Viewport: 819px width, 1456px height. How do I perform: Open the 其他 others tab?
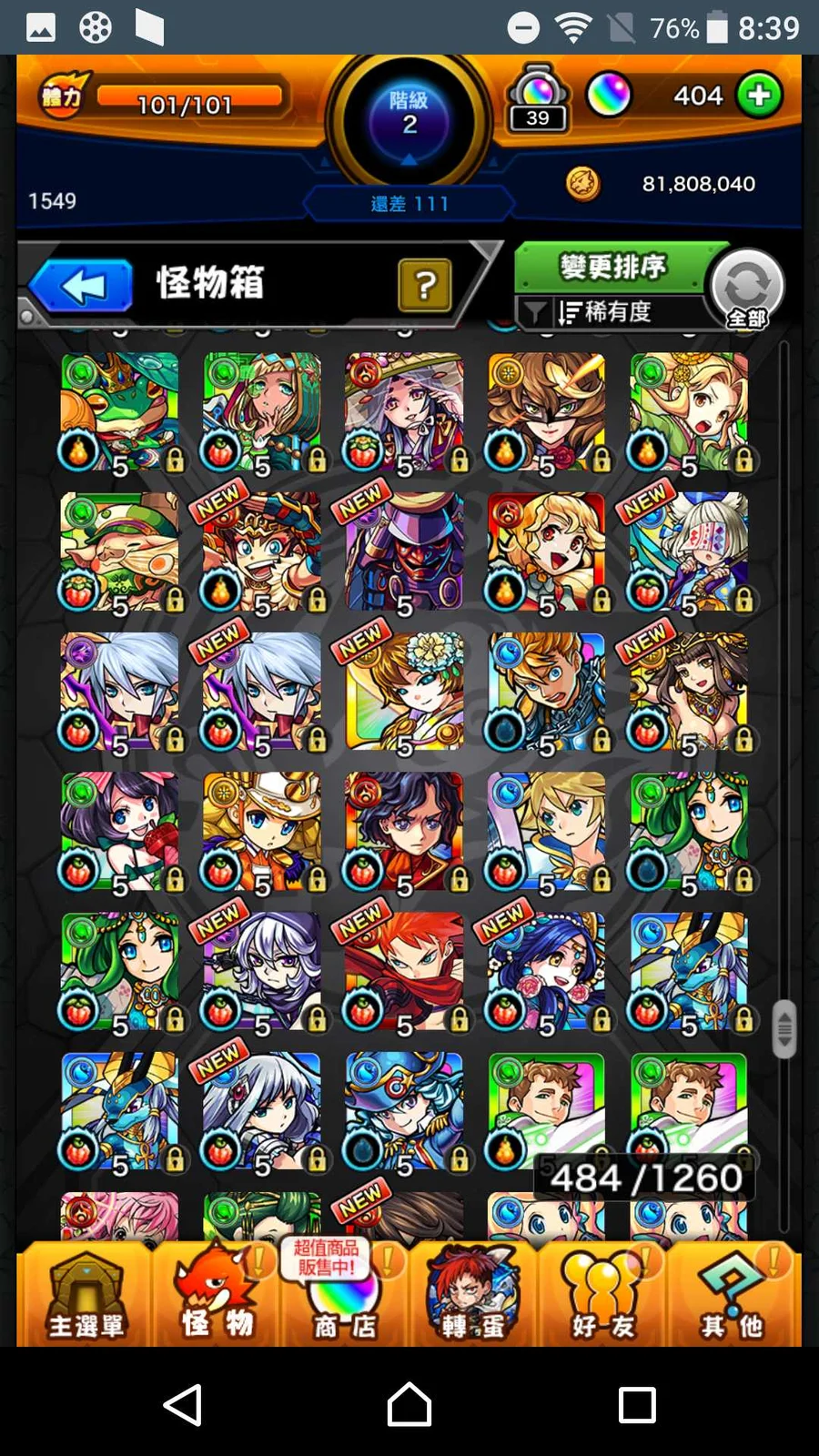[732, 1297]
